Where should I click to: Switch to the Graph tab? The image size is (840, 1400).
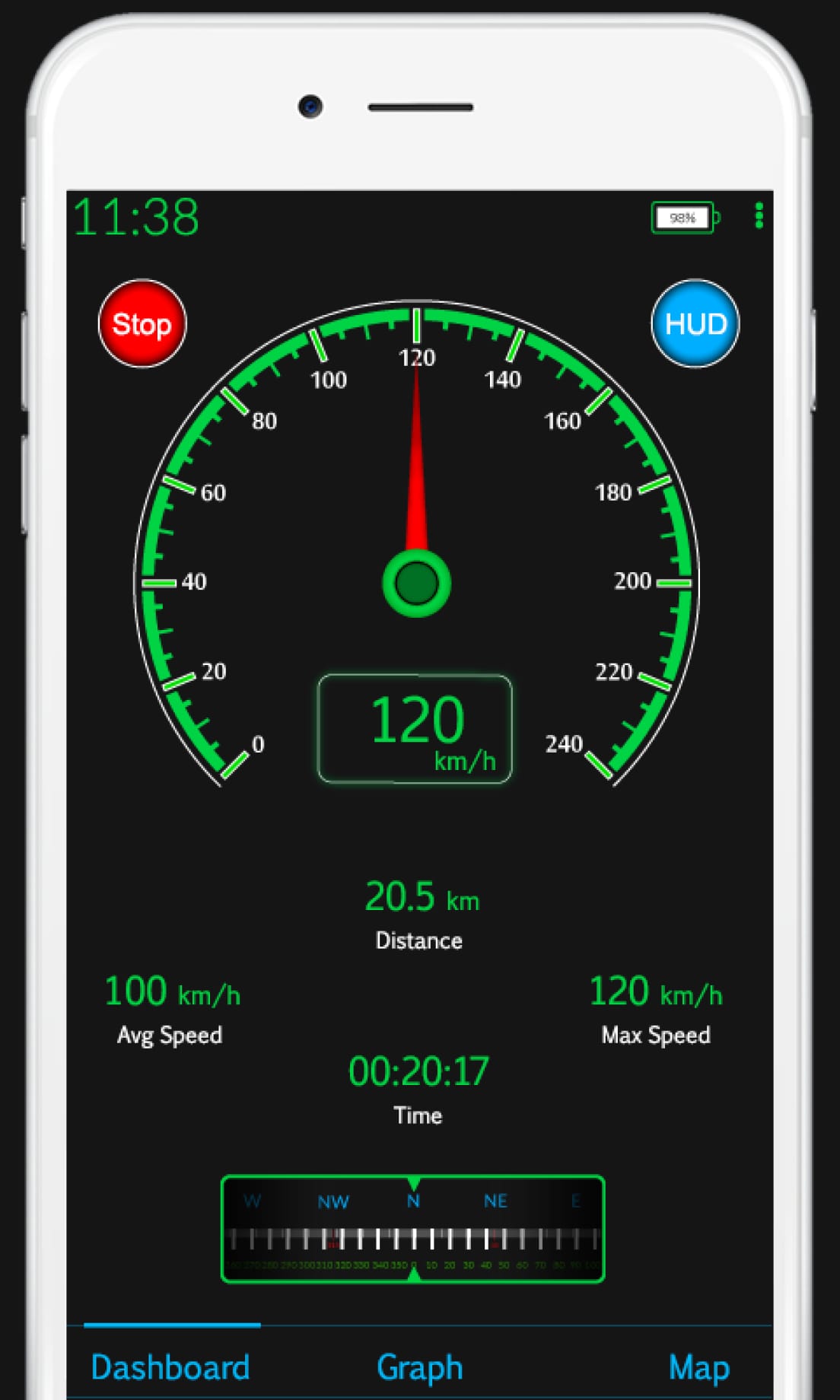(x=418, y=1367)
